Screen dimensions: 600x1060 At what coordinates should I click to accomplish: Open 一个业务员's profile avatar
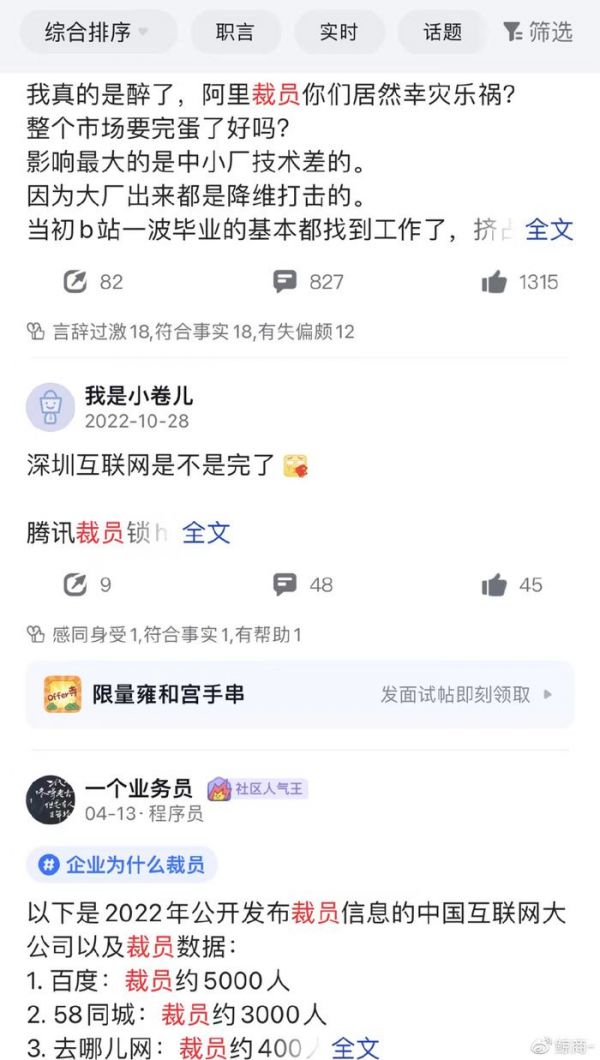[x=50, y=800]
